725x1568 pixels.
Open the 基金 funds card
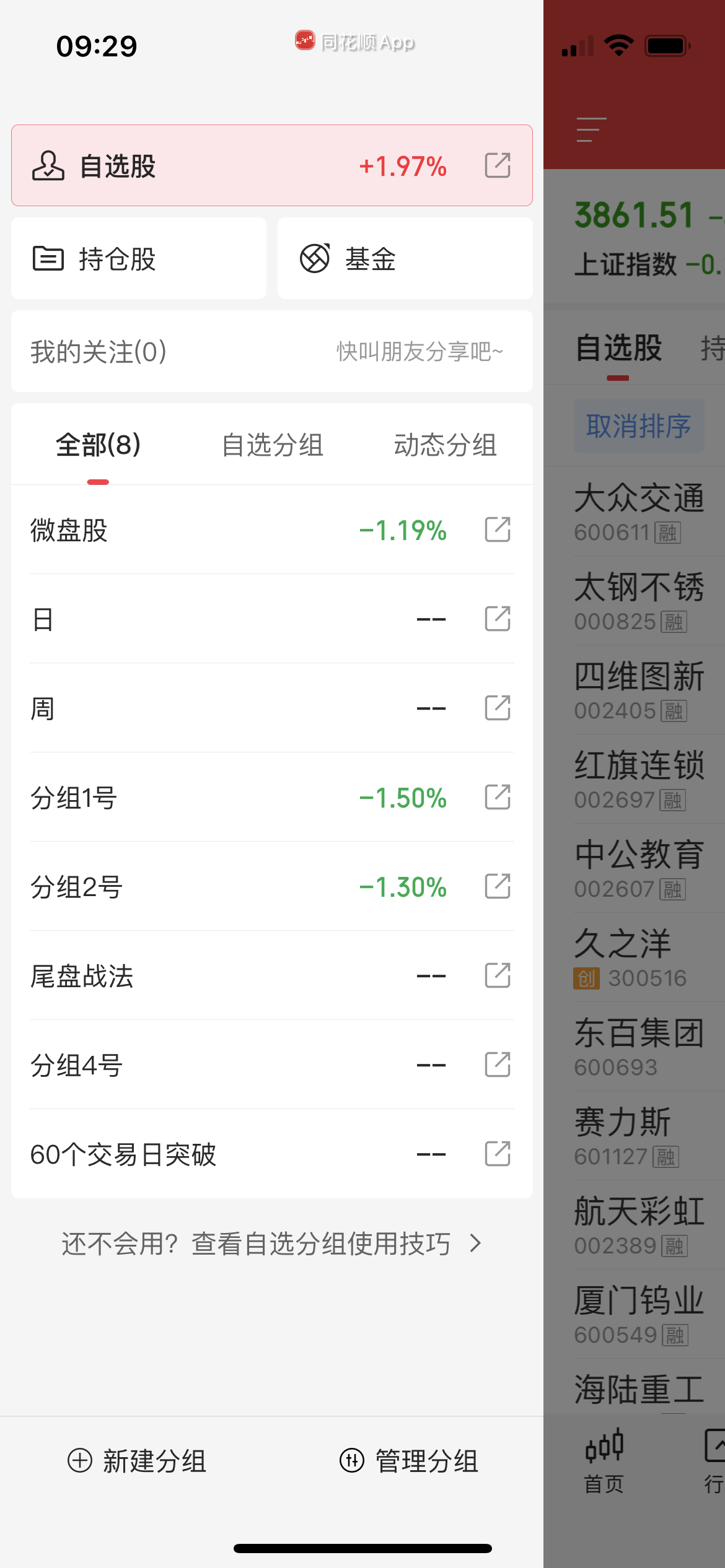(405, 259)
